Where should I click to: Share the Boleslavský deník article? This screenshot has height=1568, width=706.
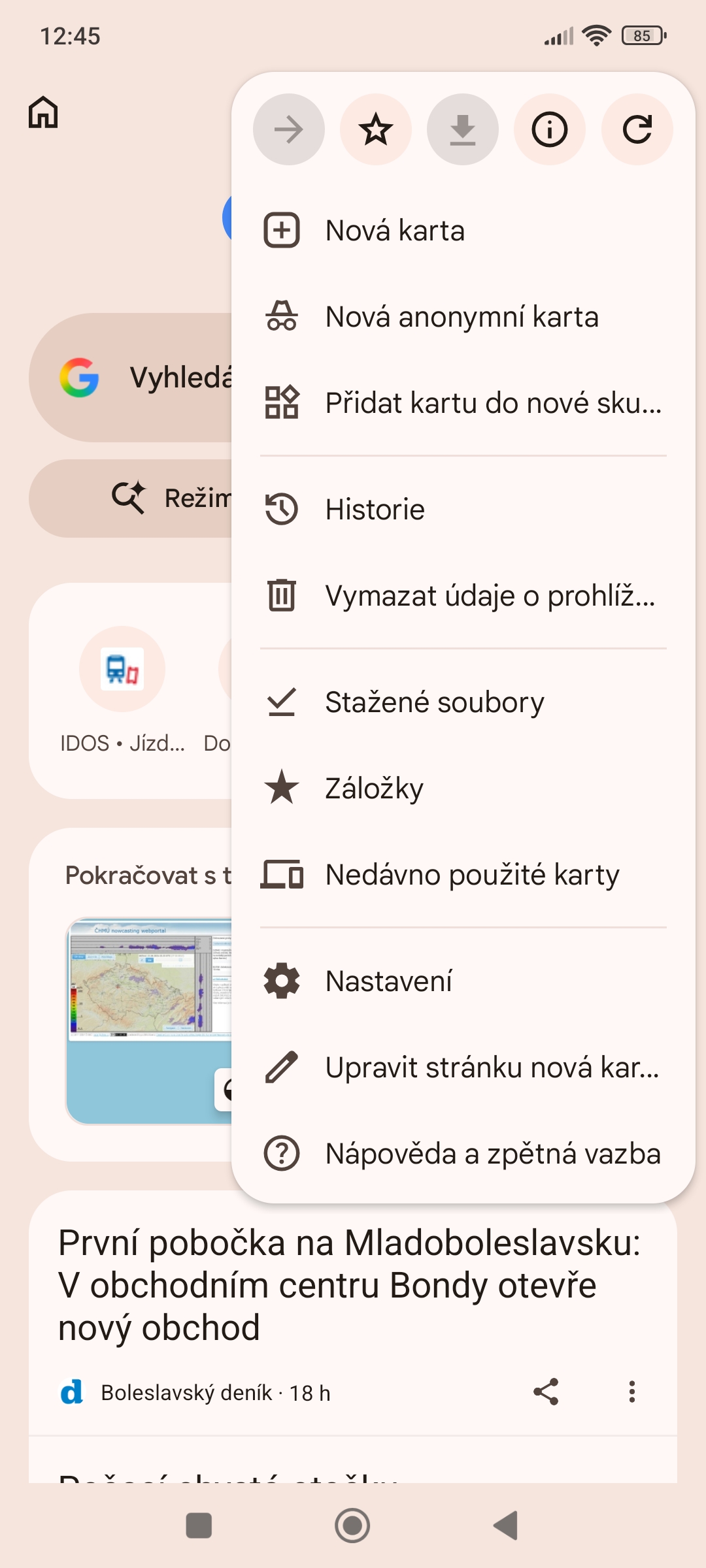[x=546, y=1392]
